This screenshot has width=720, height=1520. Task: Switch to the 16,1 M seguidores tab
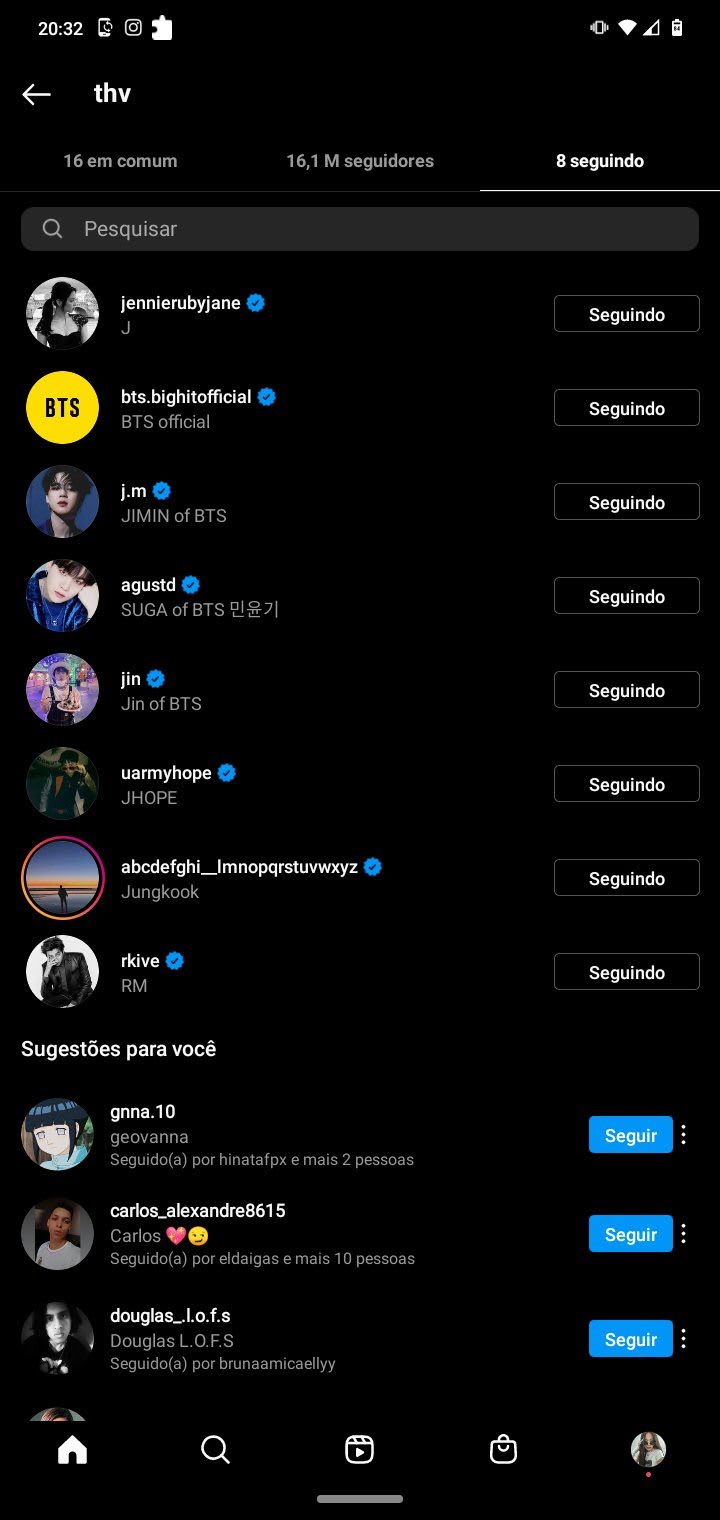[360, 161]
